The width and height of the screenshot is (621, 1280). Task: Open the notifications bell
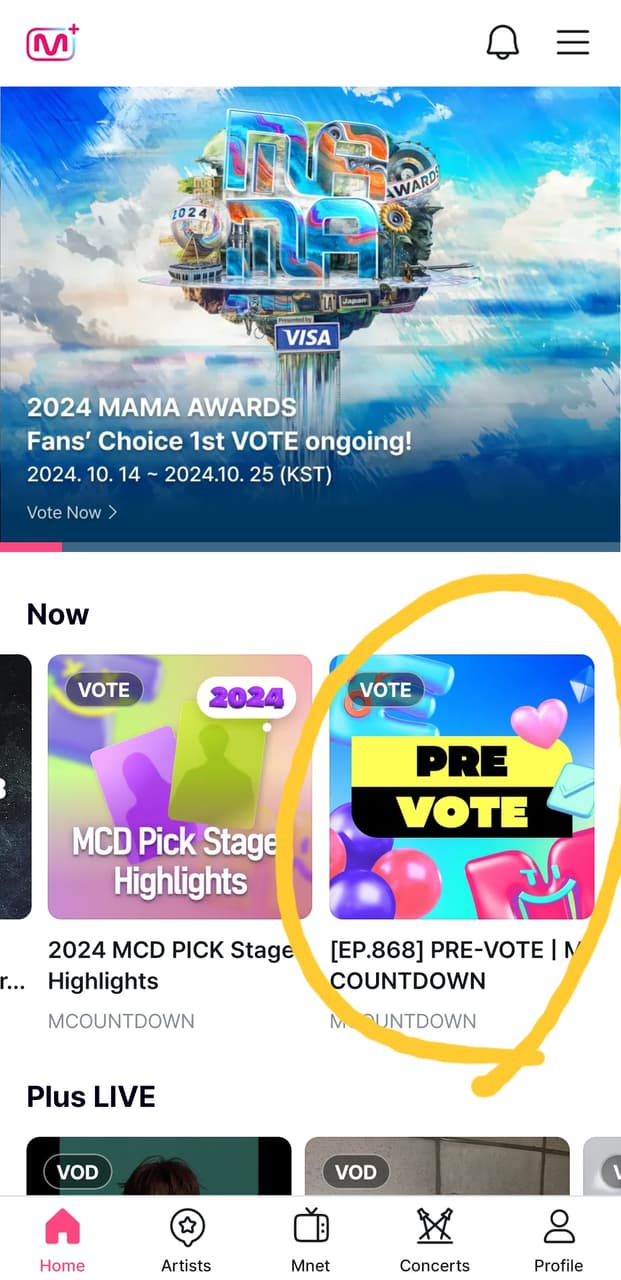pyautogui.click(x=503, y=42)
